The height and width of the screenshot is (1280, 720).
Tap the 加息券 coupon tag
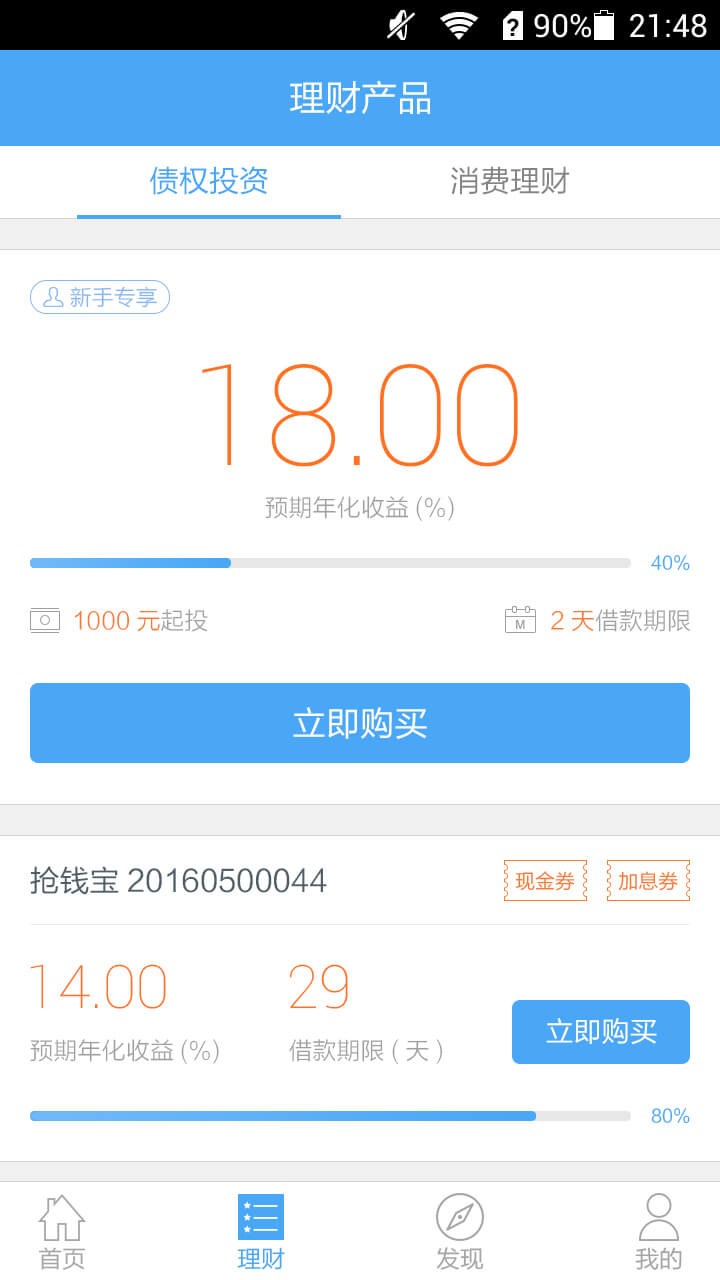coord(648,881)
